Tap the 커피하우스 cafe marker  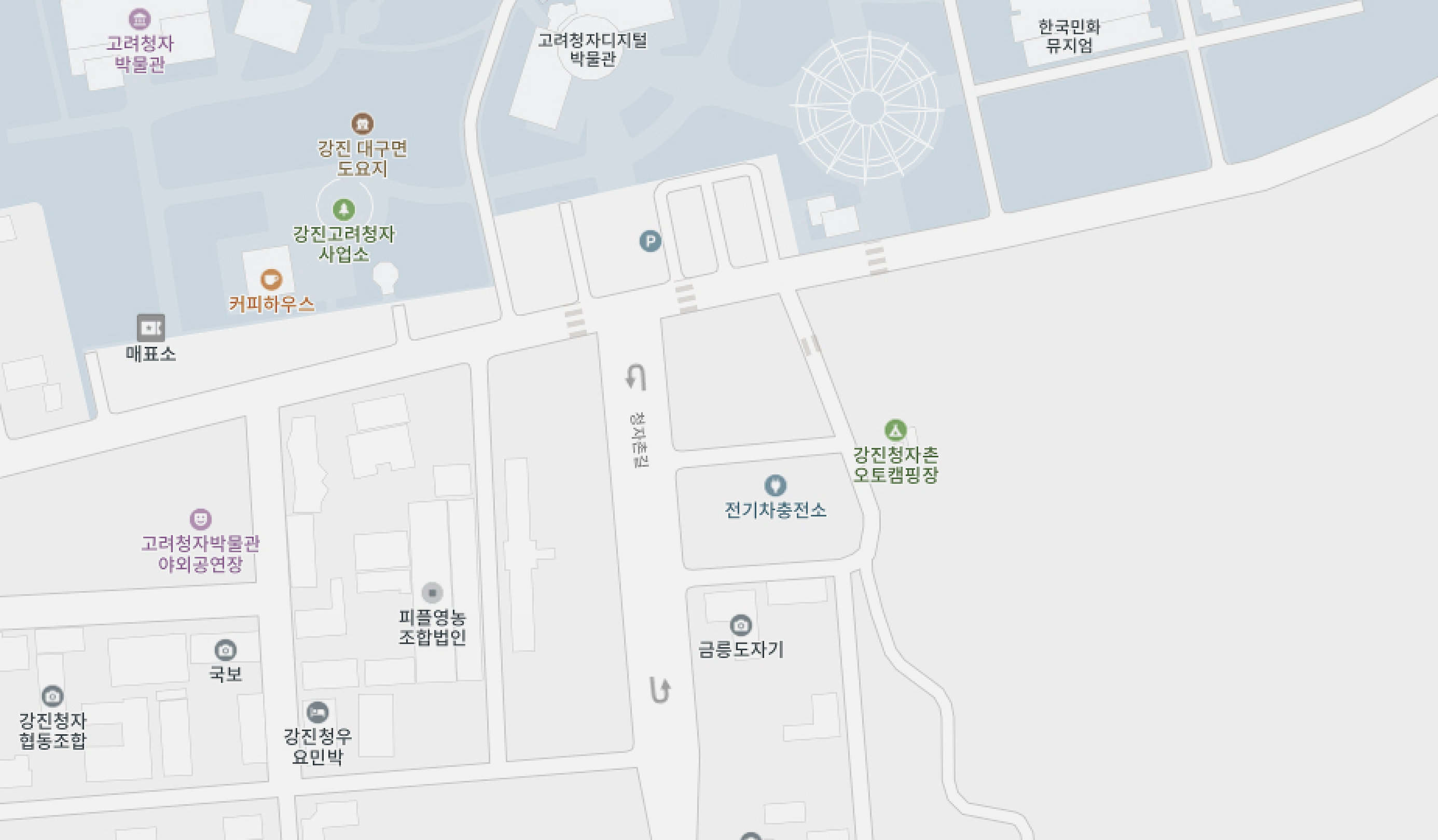pyautogui.click(x=271, y=279)
